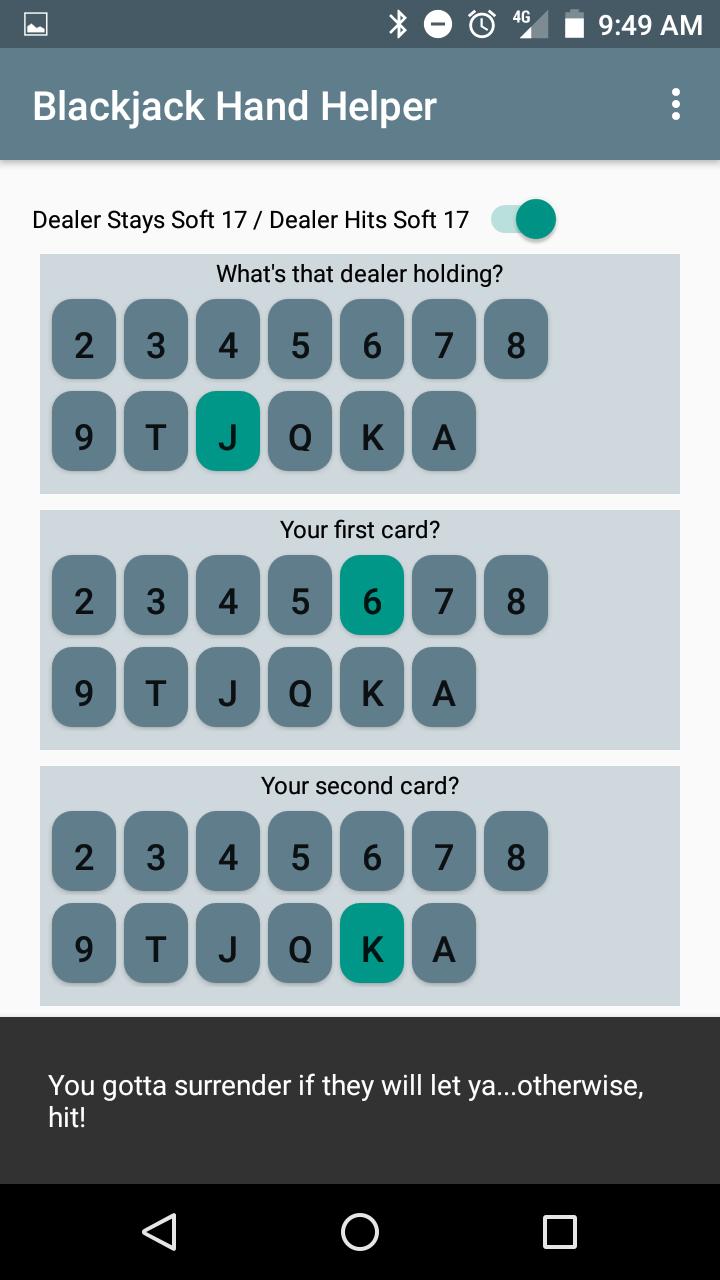Choose Q as dealer's card
720x1280 pixels.
pos(300,437)
